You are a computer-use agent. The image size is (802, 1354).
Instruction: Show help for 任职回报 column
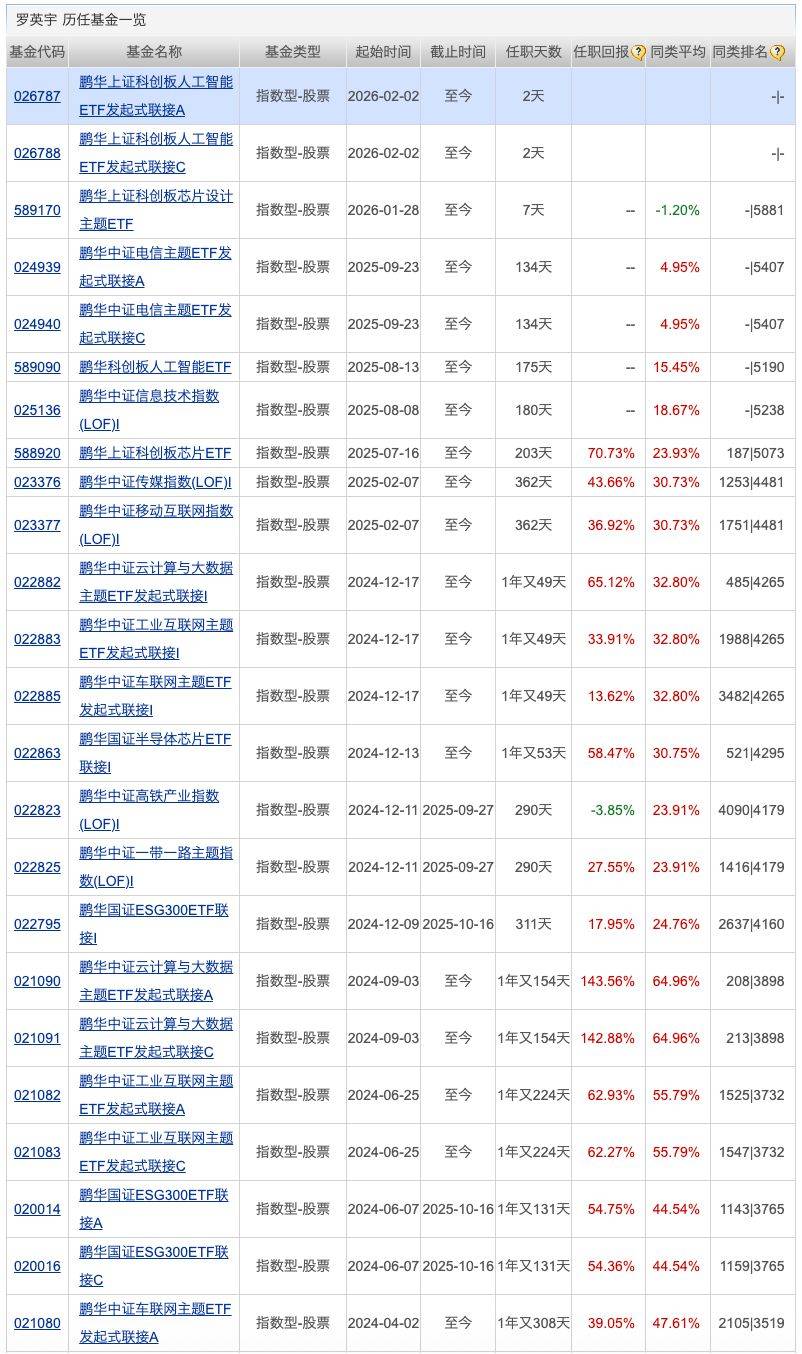click(638, 53)
